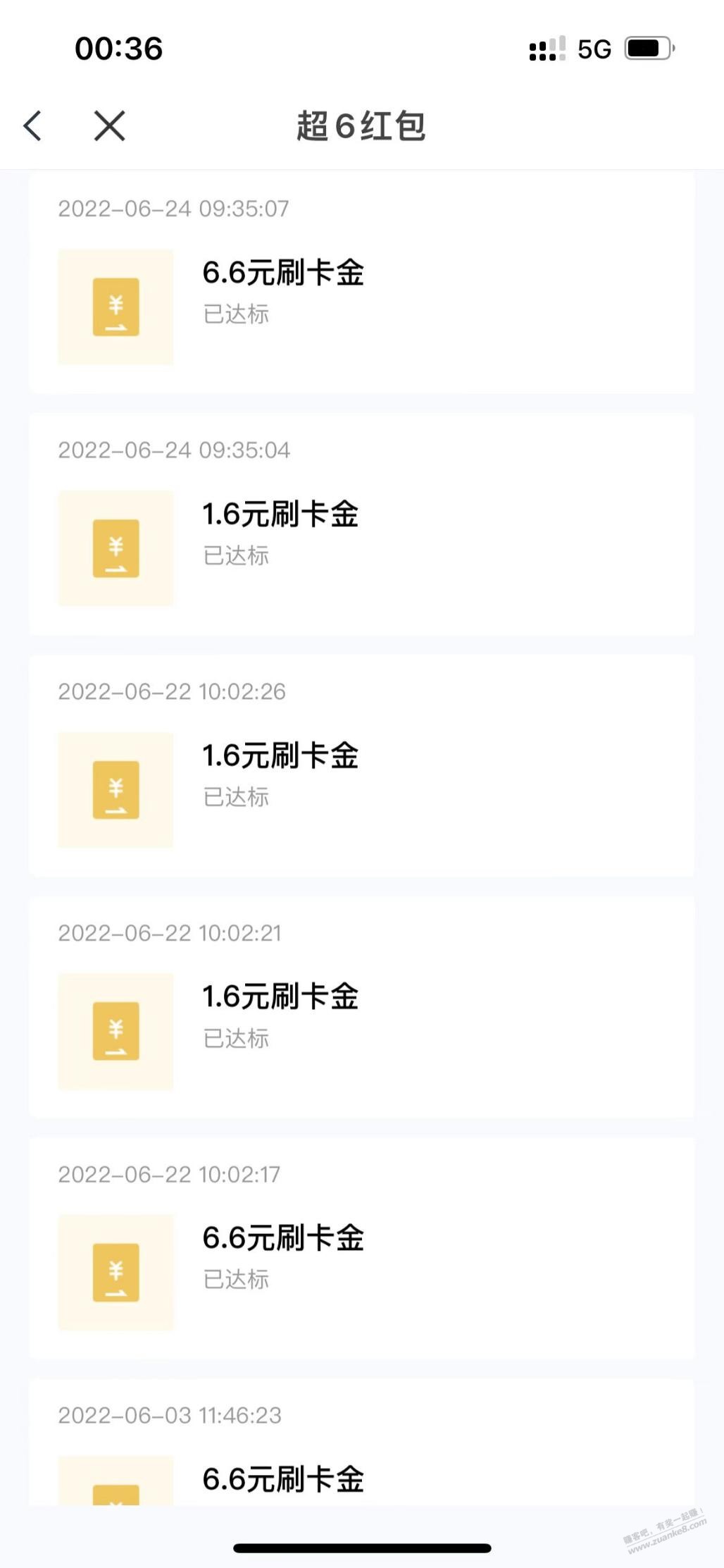Screen dimensions: 724x1568
Task: Open the 6.6元刷卡金 card dated 2022-06-22 10:02:17
Action: (x=361, y=1248)
